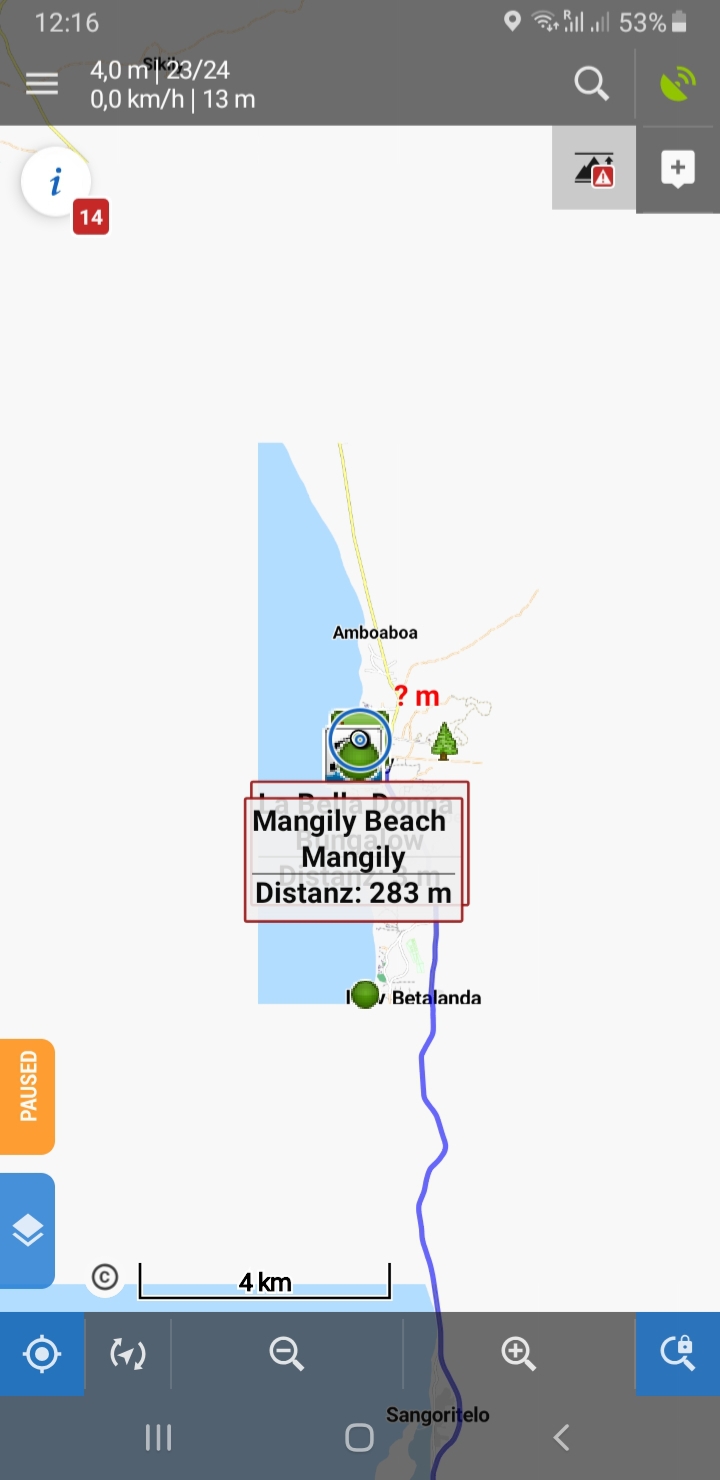
Task: Open the hamburger menu
Action: (x=42, y=84)
